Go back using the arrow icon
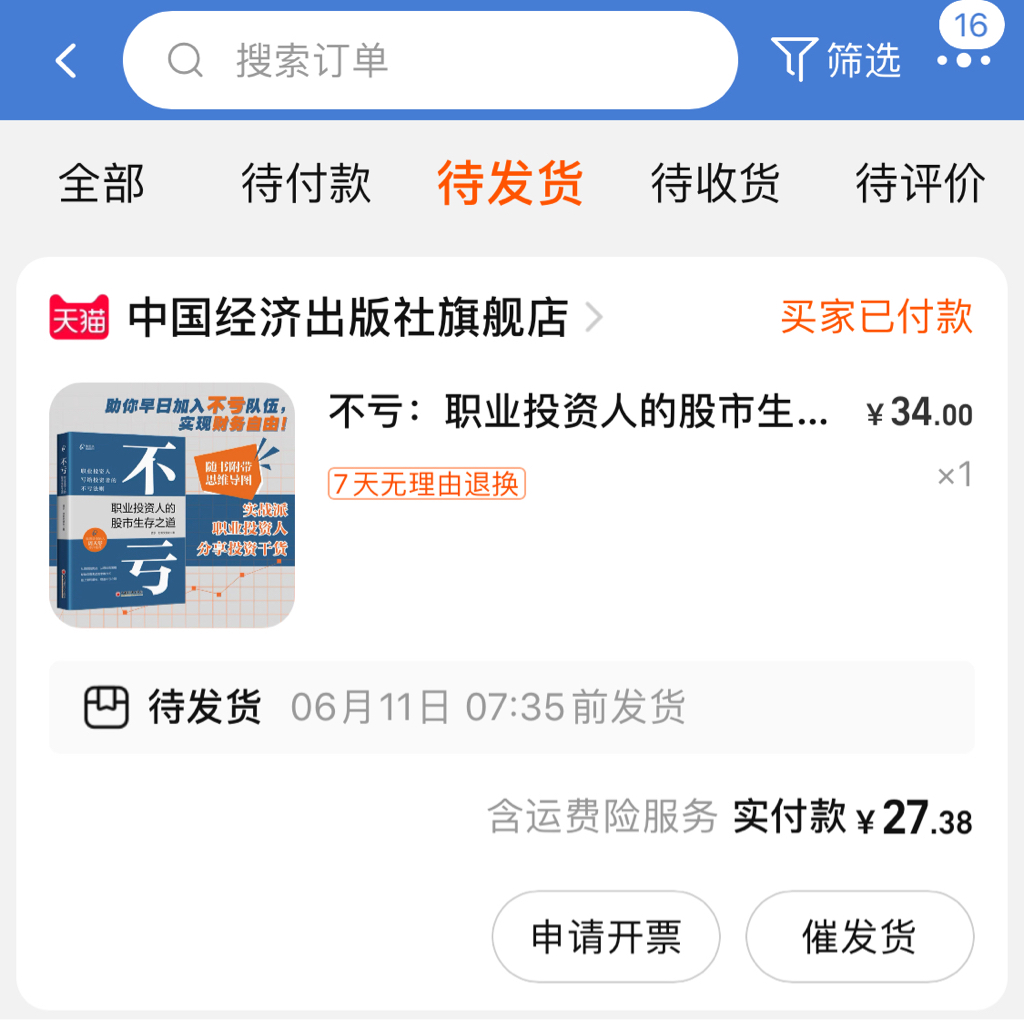The image size is (1024, 1020). pyautogui.click(x=66, y=61)
